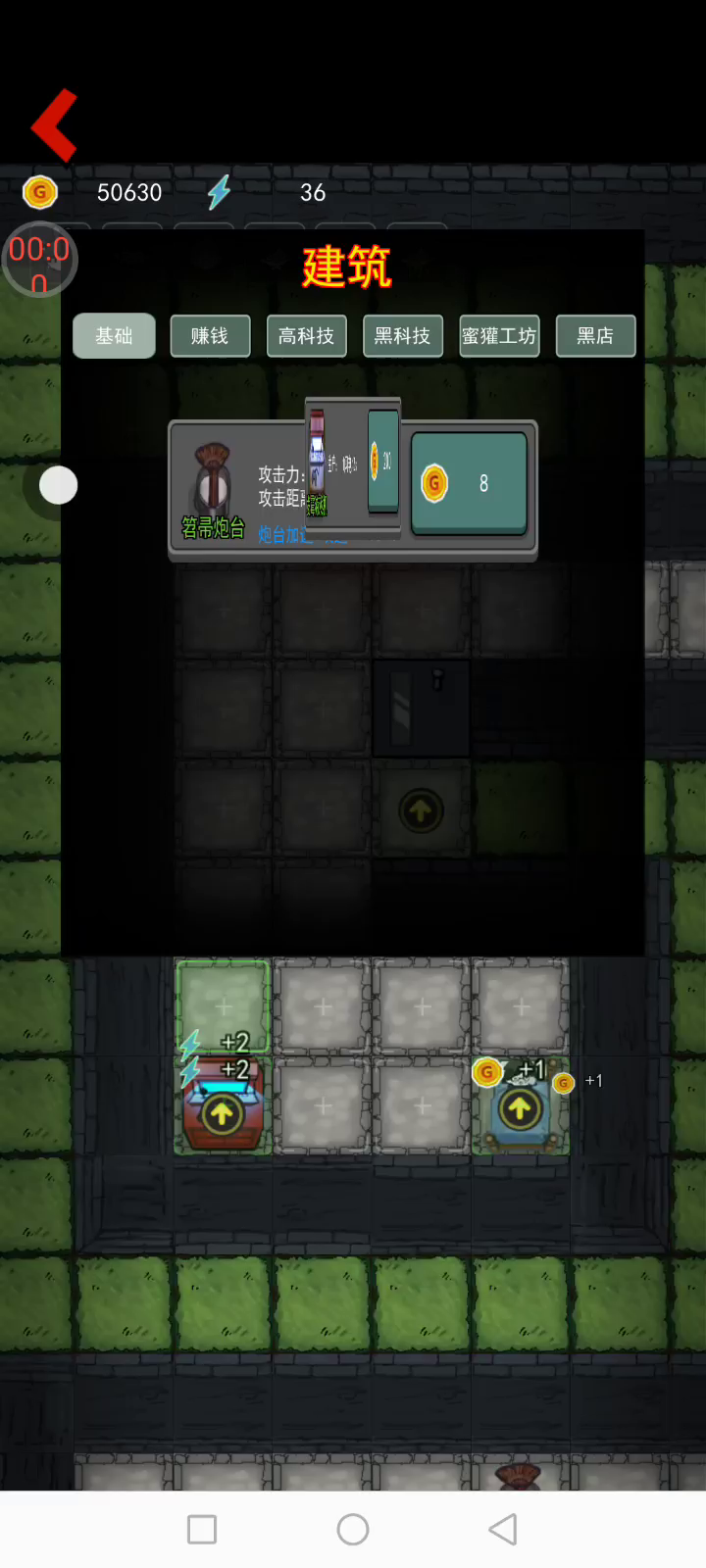Viewport: 706px width, 1568px height.
Task: Buy the turret for 8 gold
Action: point(469,483)
